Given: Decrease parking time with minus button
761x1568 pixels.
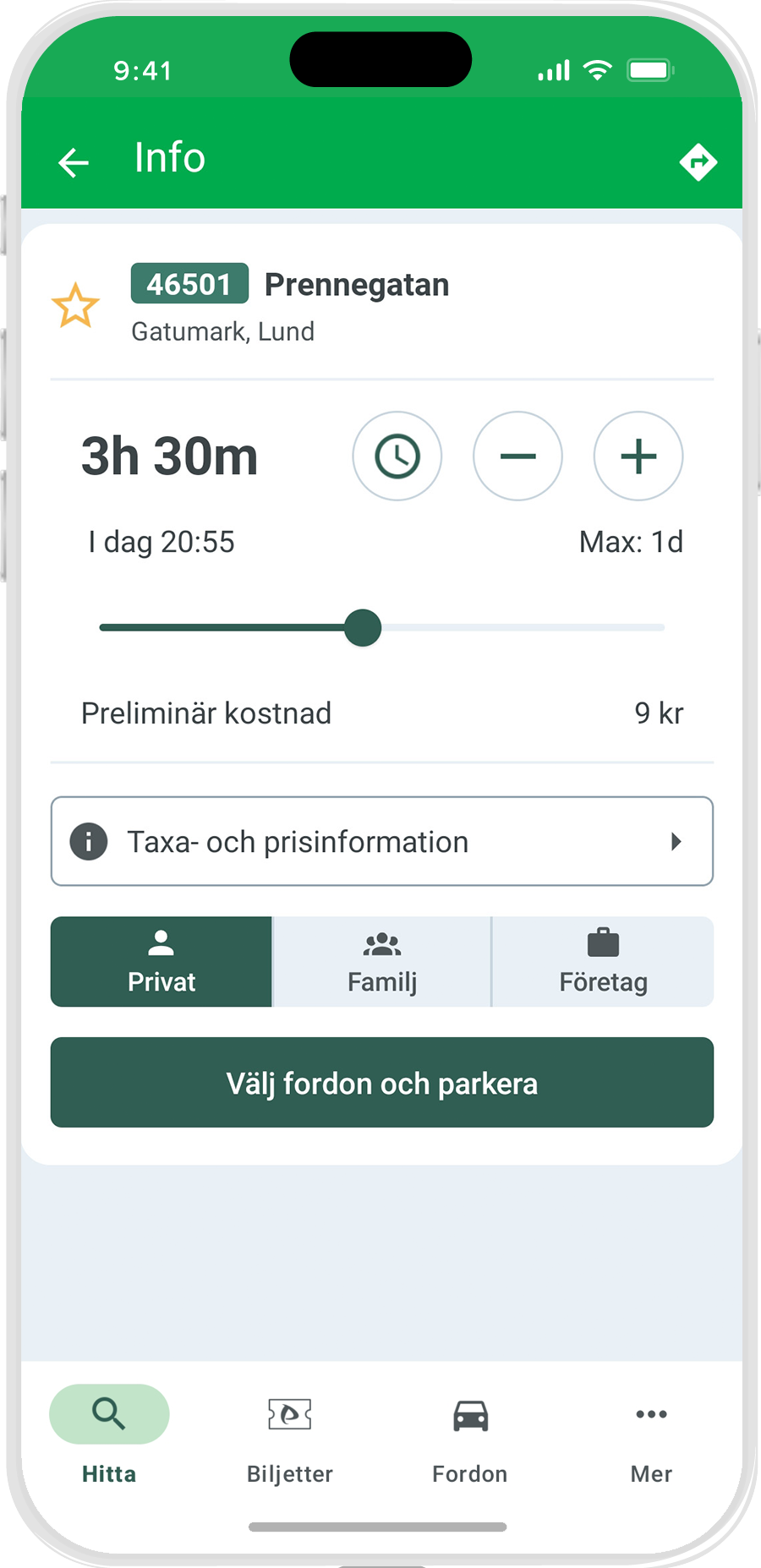Looking at the screenshot, I should [517, 456].
